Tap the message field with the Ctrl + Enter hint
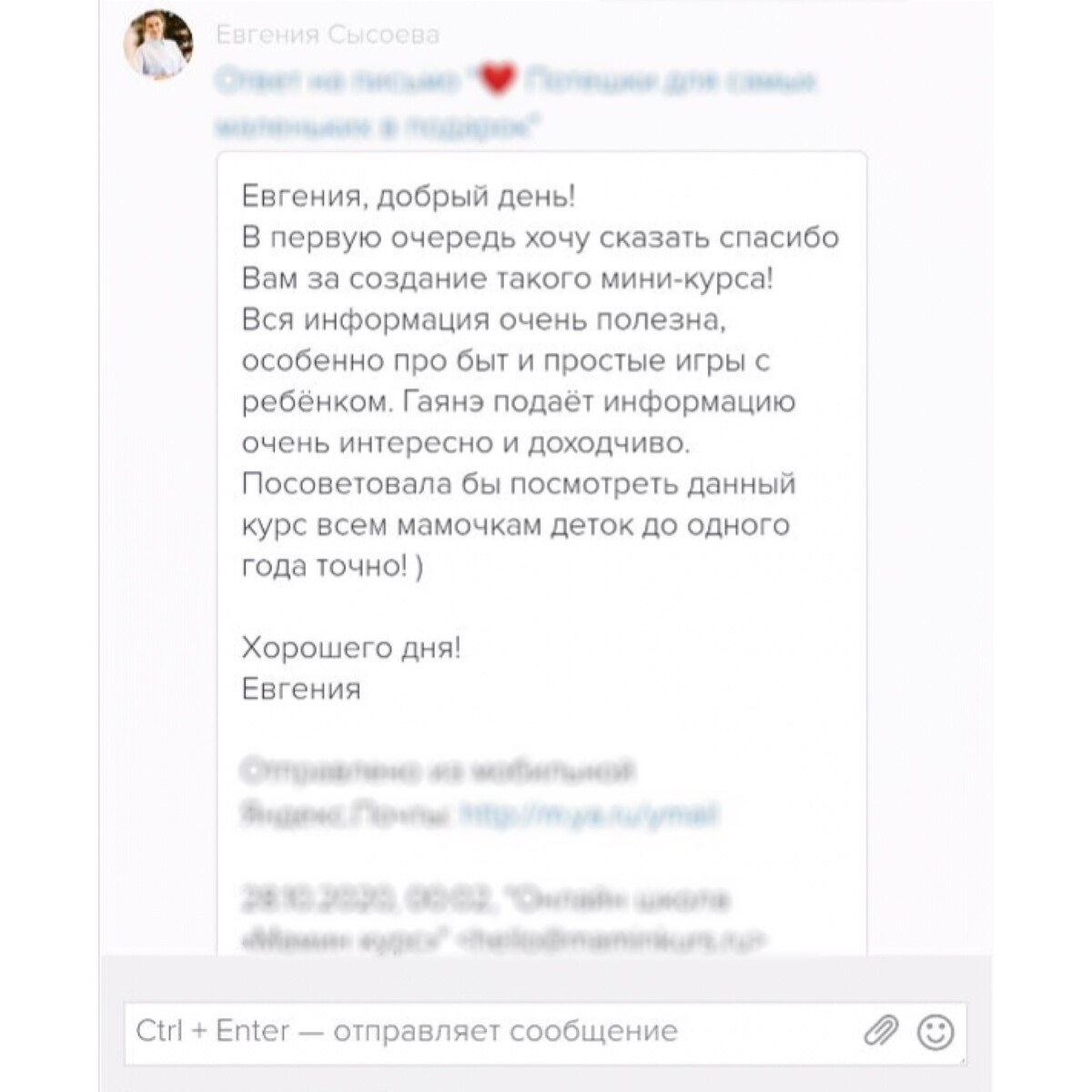The width and height of the screenshot is (1092, 1092). click(x=491, y=1032)
